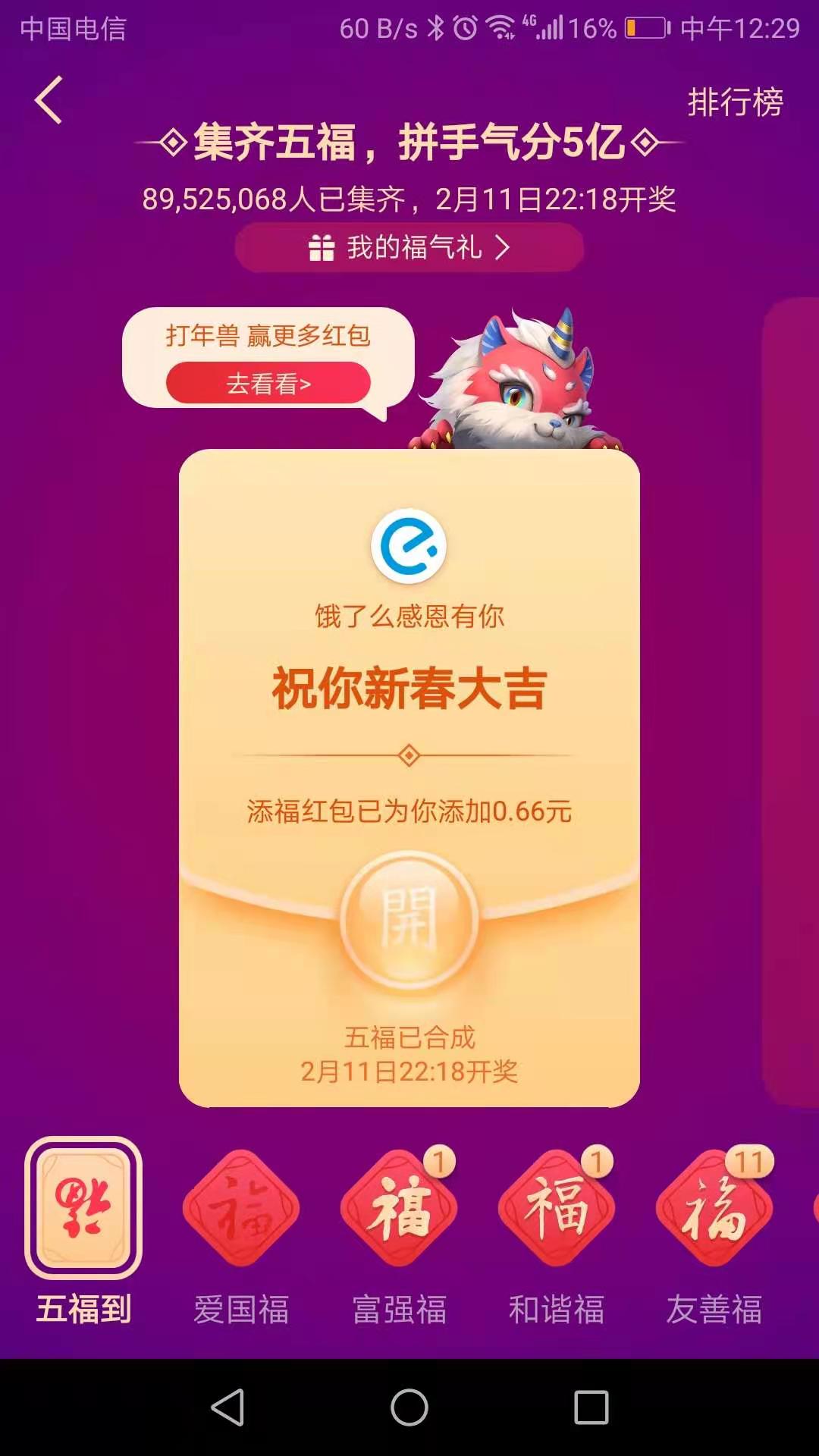The image size is (819, 1456).
Task: Tap the 開 button on the red envelope
Action: tap(409, 919)
